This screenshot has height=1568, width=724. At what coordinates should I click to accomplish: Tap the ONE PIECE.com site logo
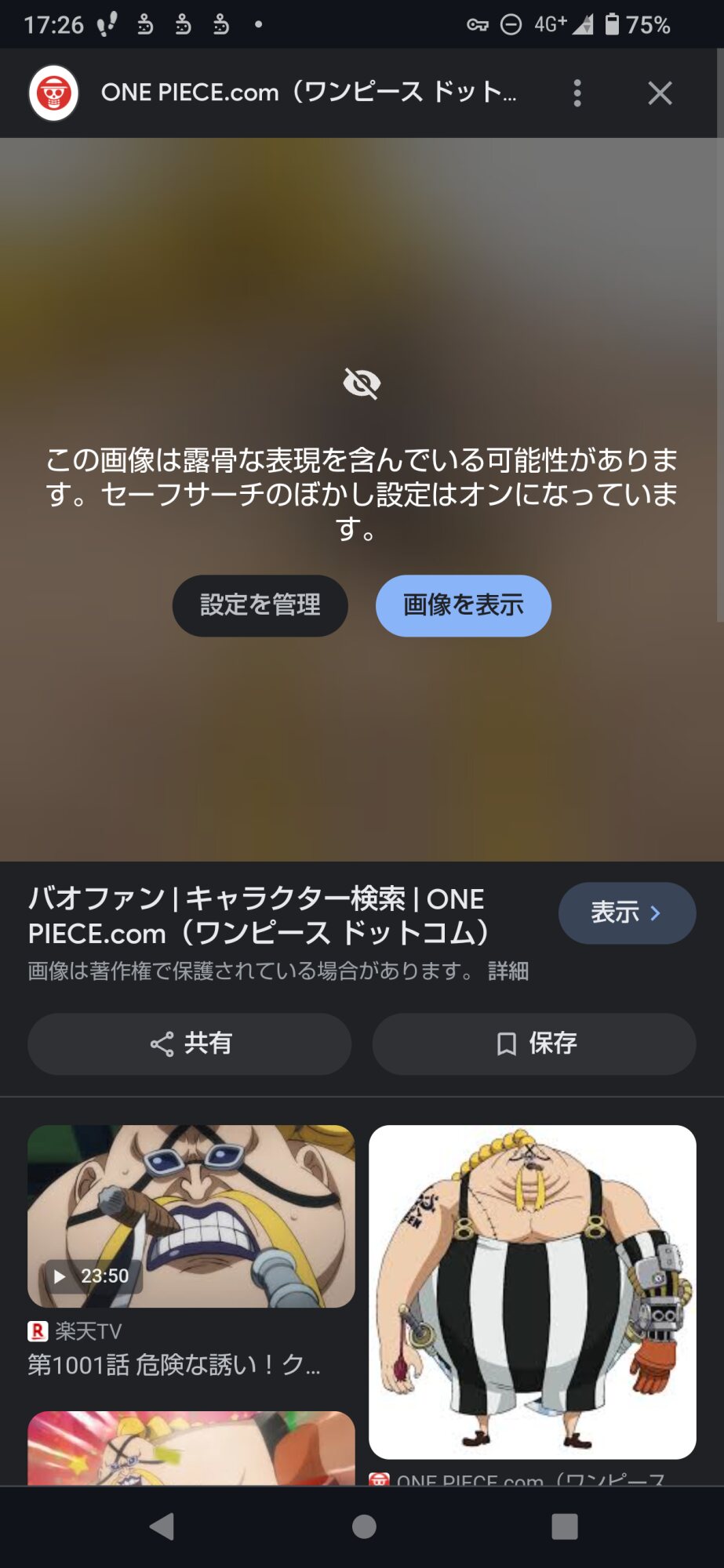tap(53, 93)
